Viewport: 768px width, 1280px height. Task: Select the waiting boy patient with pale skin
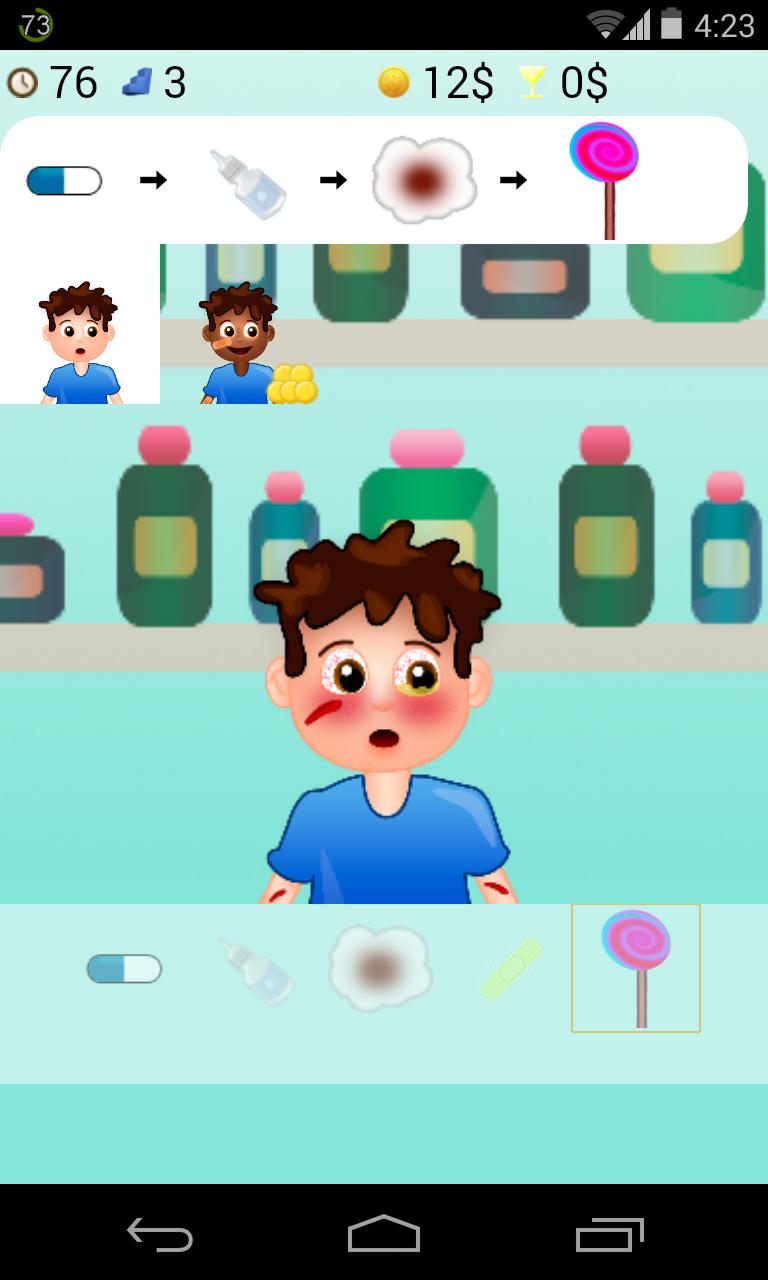tap(79, 343)
